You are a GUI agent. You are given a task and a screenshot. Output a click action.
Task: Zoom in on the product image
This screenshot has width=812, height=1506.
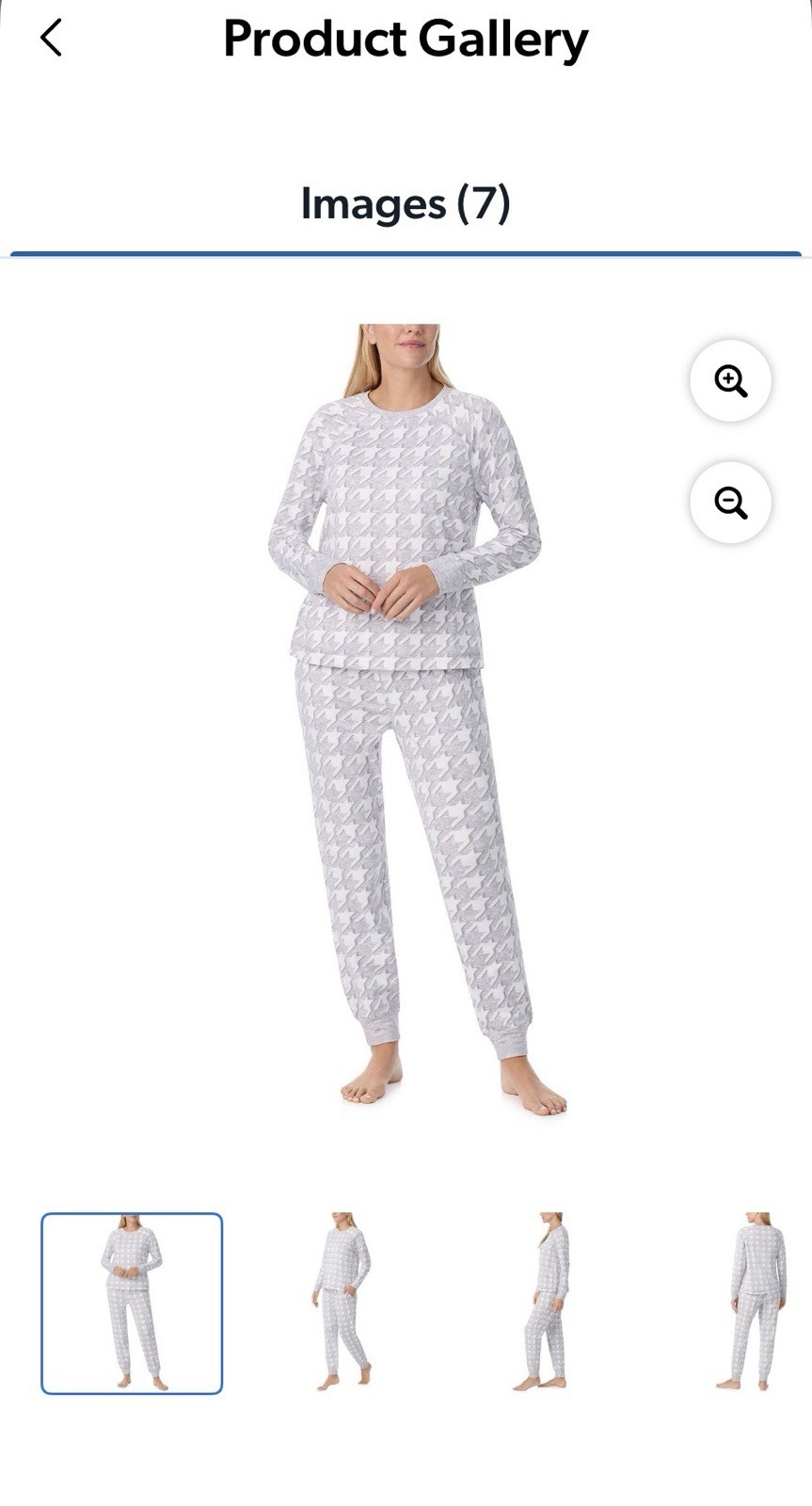coord(730,381)
